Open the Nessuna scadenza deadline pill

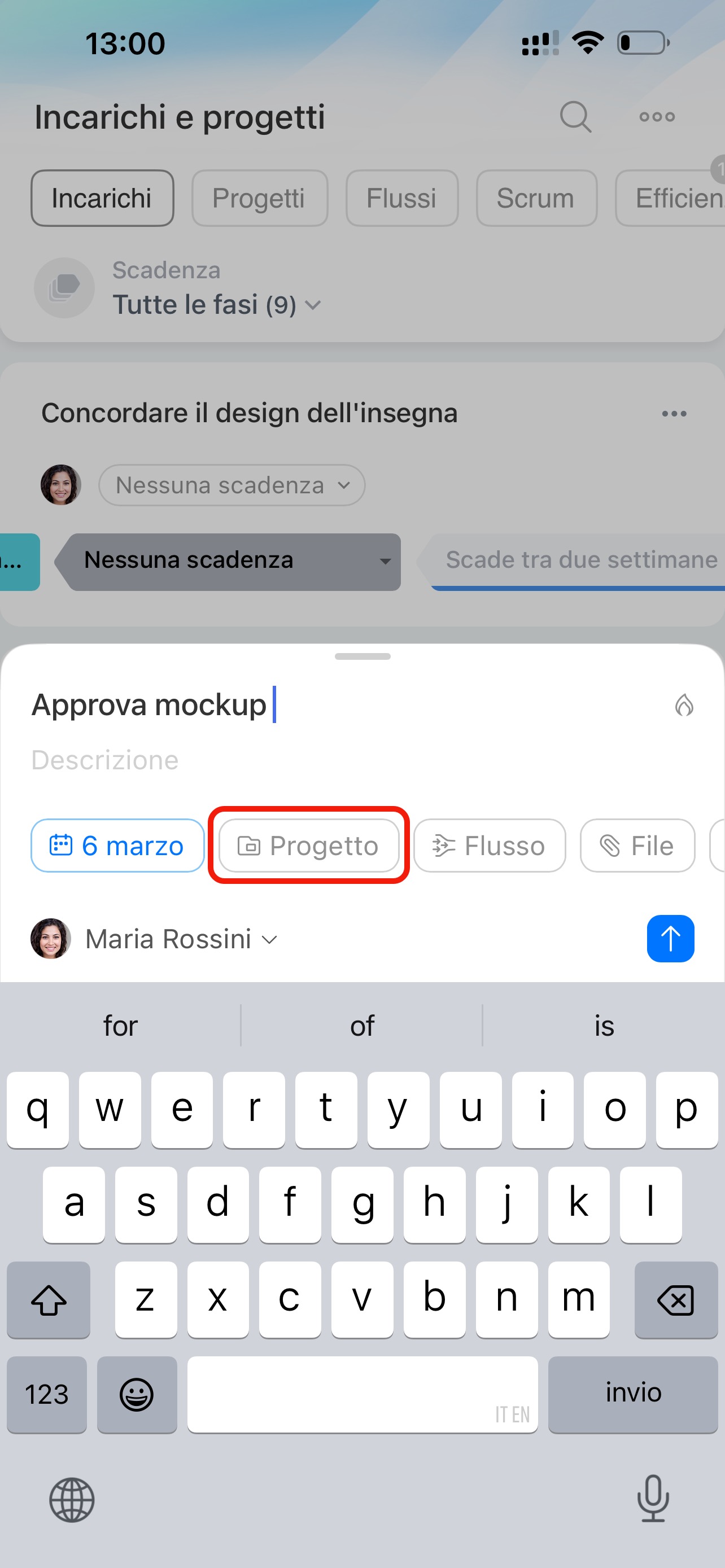[x=232, y=485]
